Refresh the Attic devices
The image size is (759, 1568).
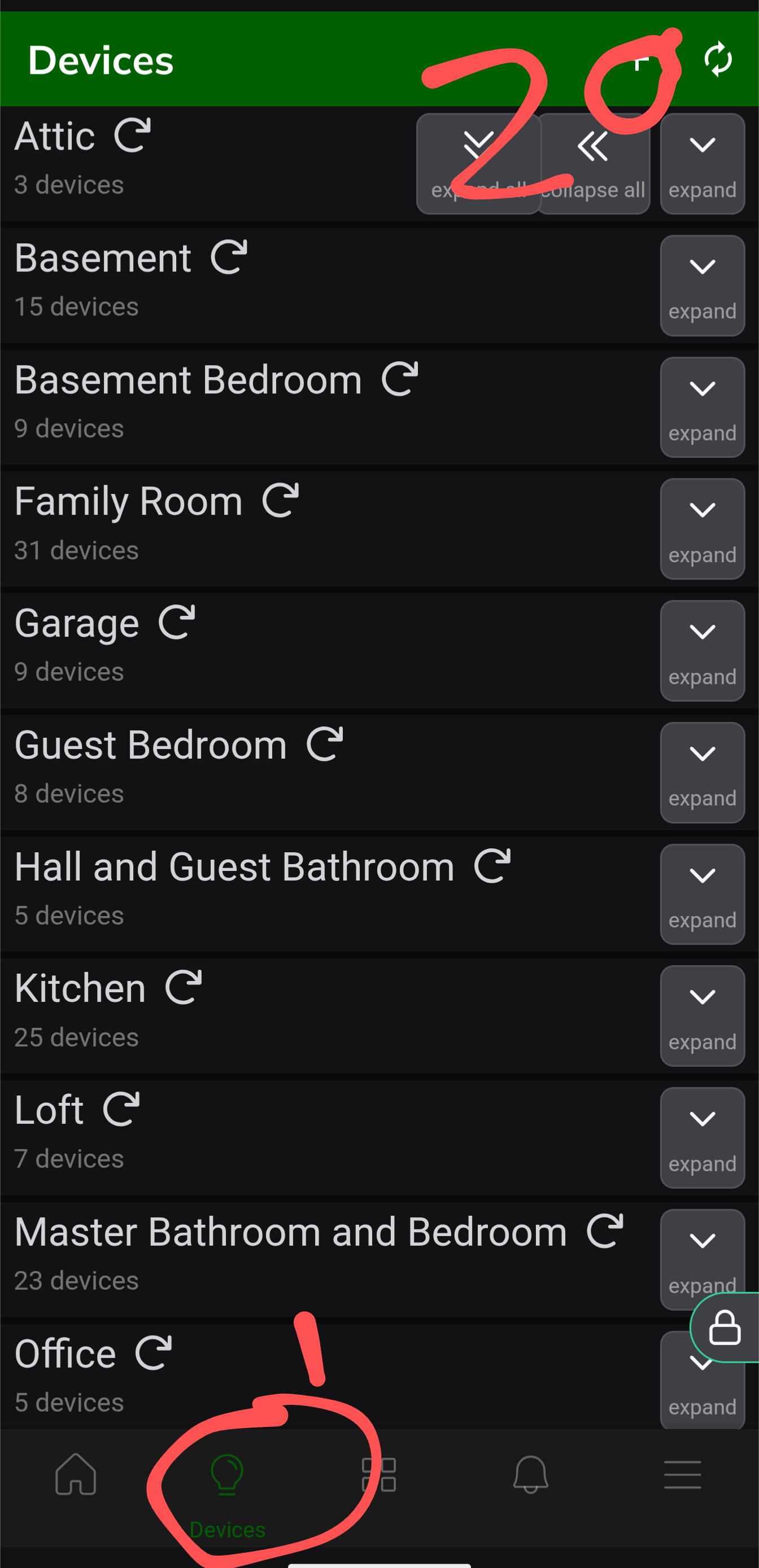click(x=132, y=135)
